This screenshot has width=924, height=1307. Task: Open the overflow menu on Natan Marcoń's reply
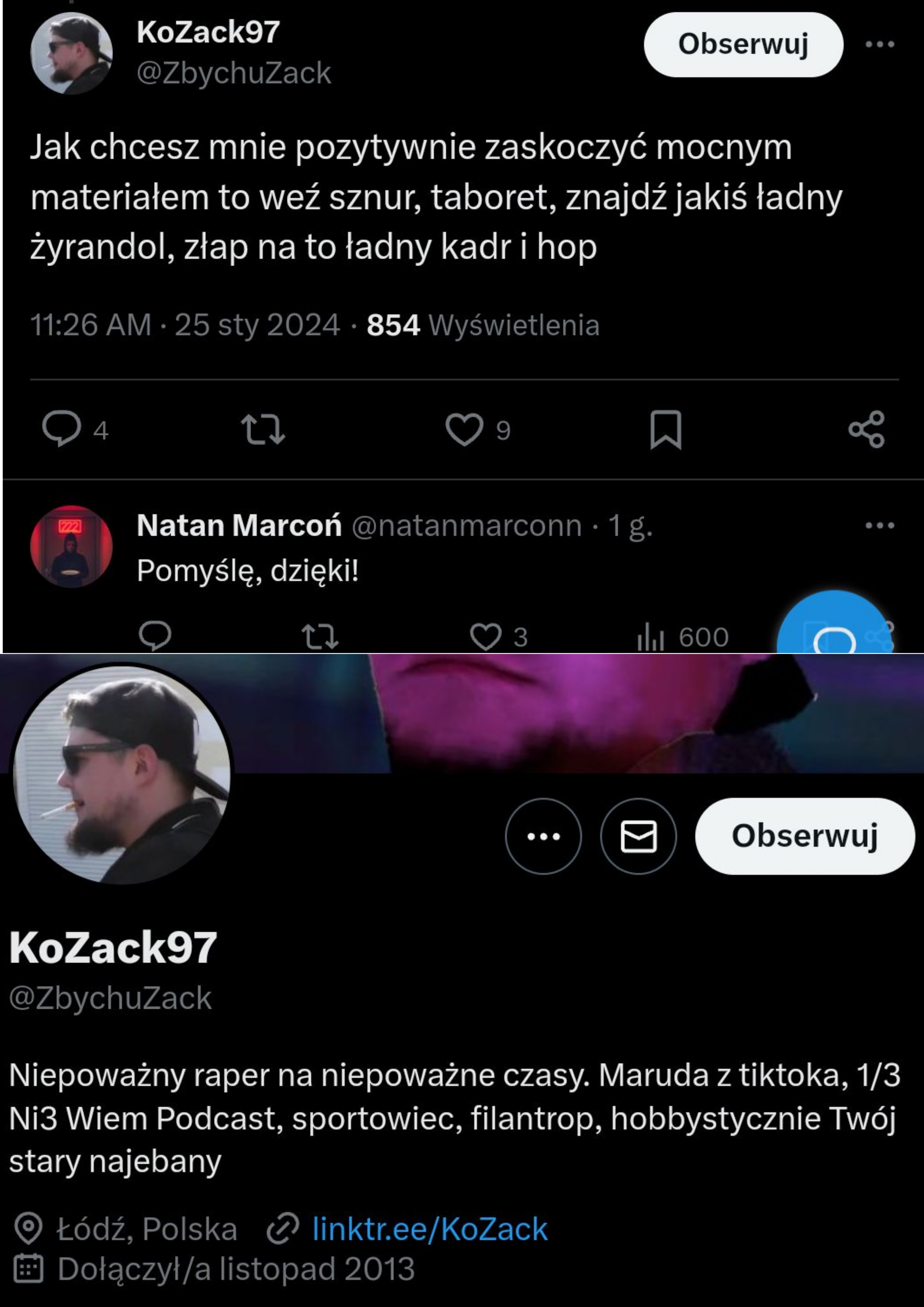click(880, 525)
